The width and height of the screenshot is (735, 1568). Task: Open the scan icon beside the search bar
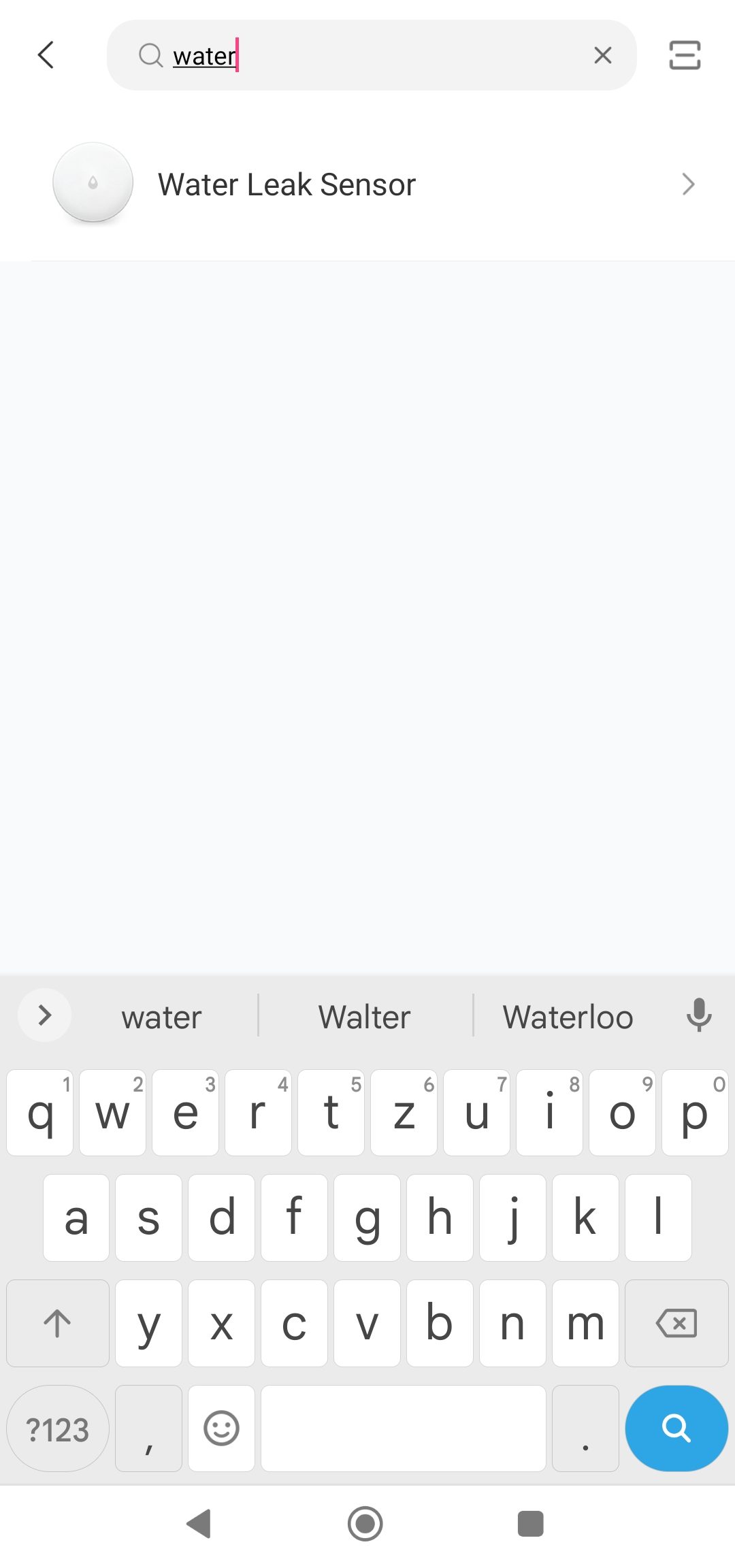coord(685,55)
